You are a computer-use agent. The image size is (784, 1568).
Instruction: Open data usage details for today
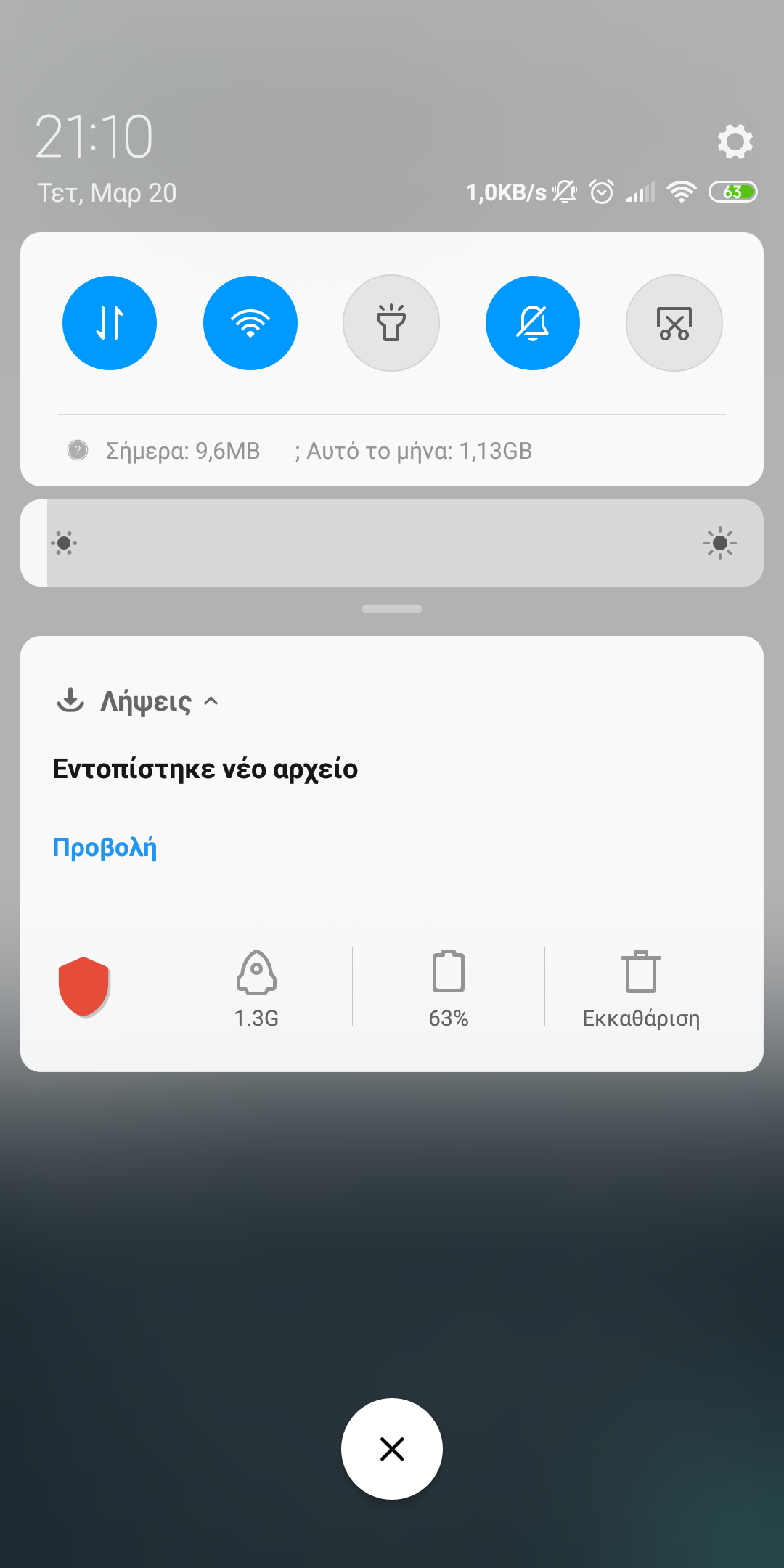click(183, 451)
